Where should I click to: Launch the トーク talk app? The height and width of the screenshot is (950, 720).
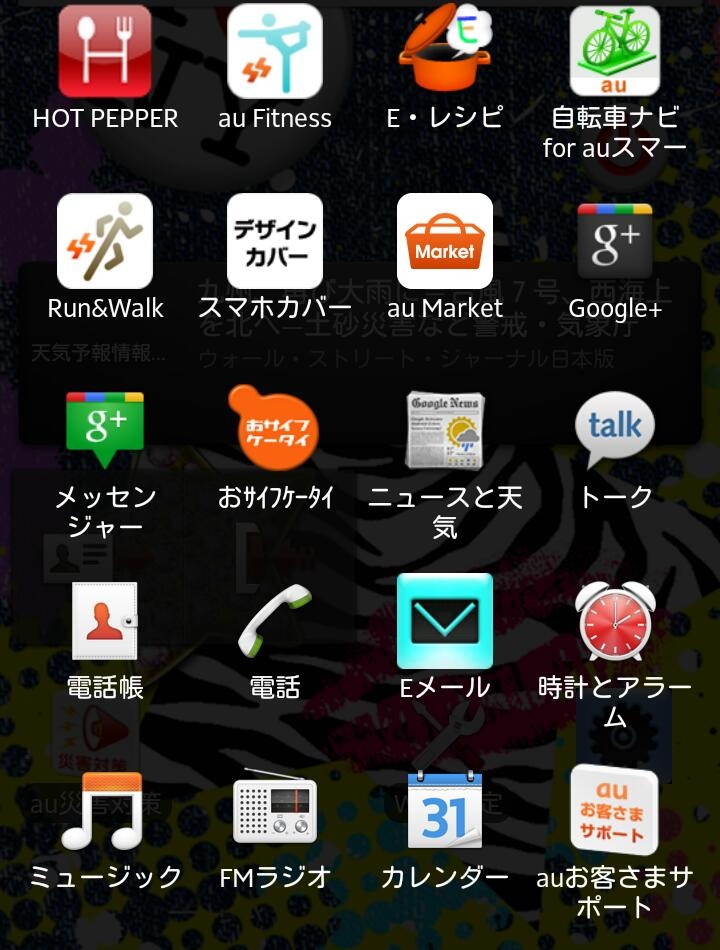pyautogui.click(x=615, y=430)
